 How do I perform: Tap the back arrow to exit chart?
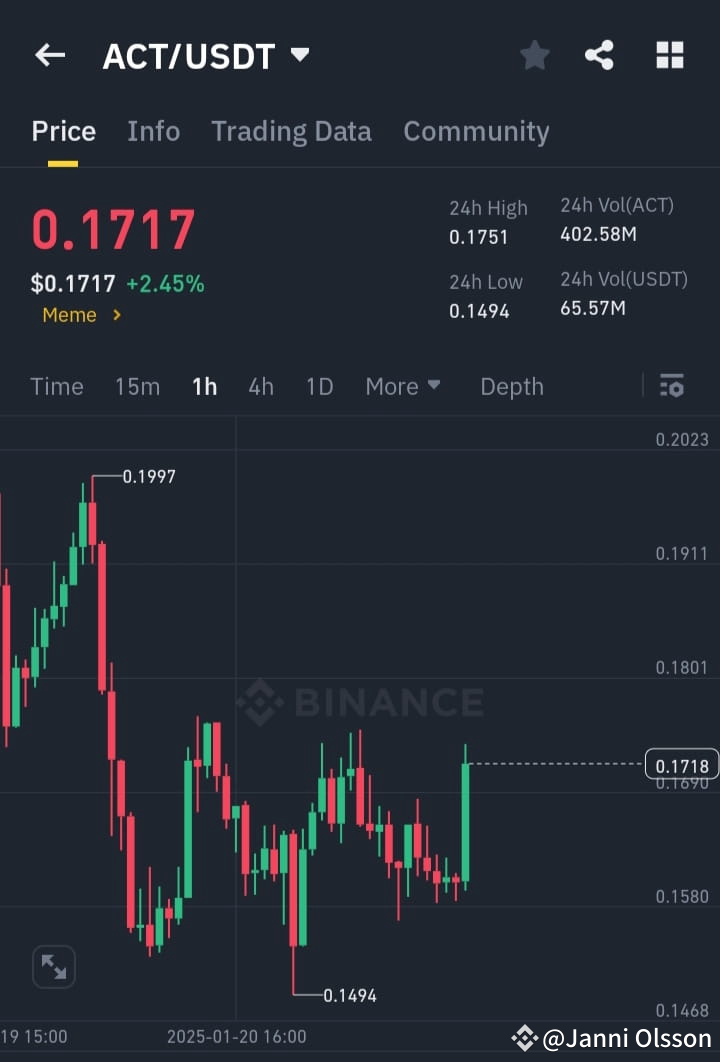[49, 55]
